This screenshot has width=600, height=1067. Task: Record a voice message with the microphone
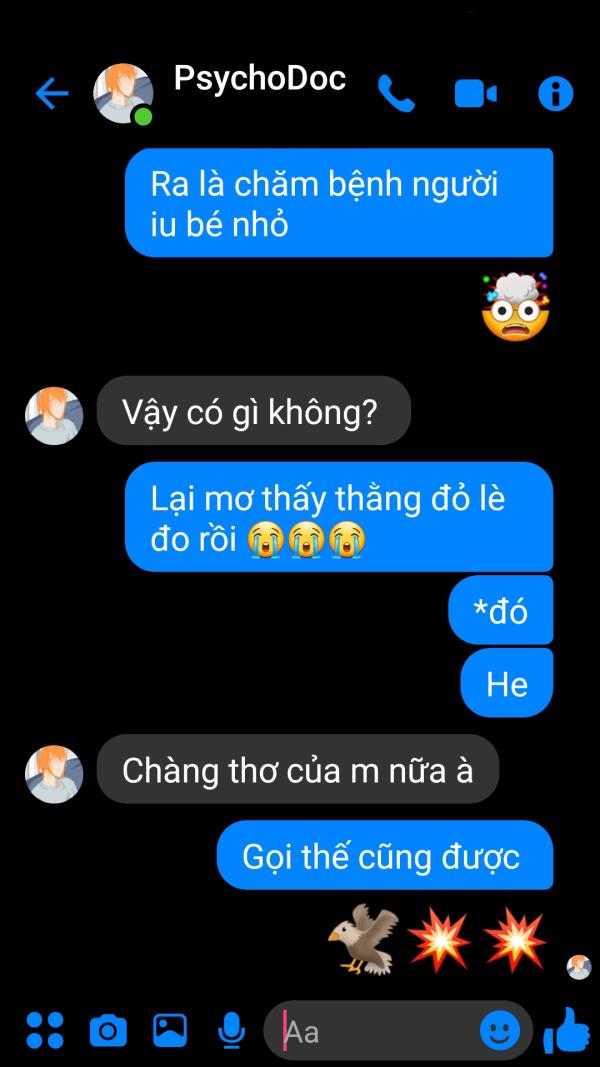pos(231,1030)
